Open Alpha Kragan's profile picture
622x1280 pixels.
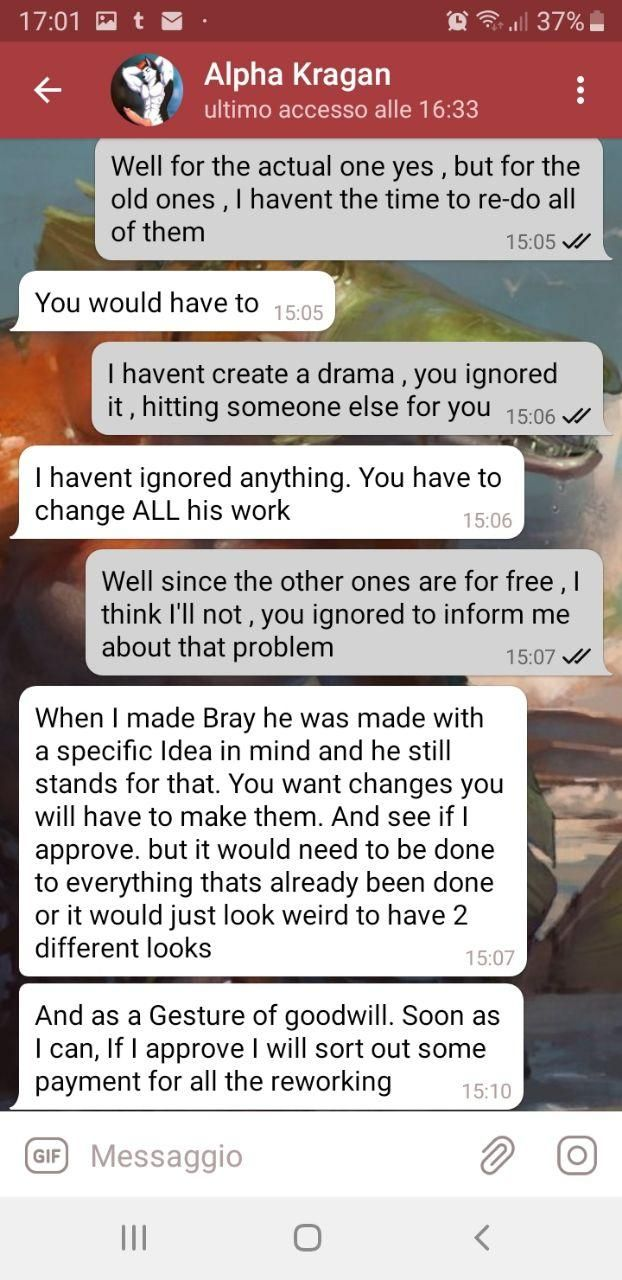[x=147, y=90]
